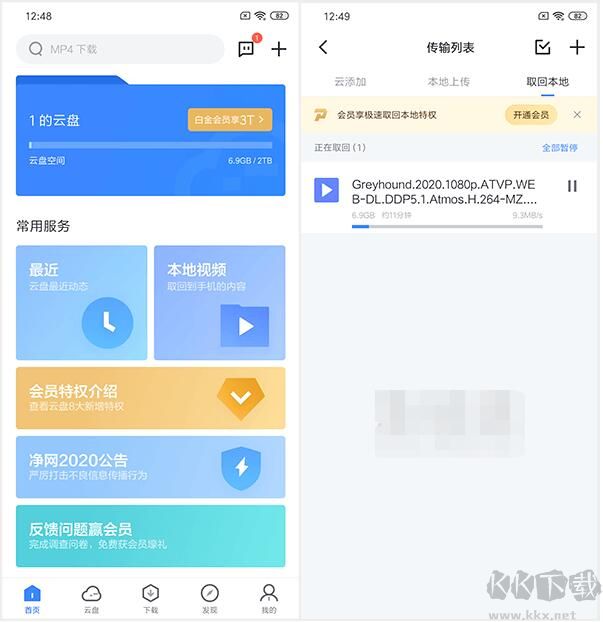Open the 会员特权介绍 banner
The height and width of the screenshot is (622, 603).
click(x=150, y=397)
